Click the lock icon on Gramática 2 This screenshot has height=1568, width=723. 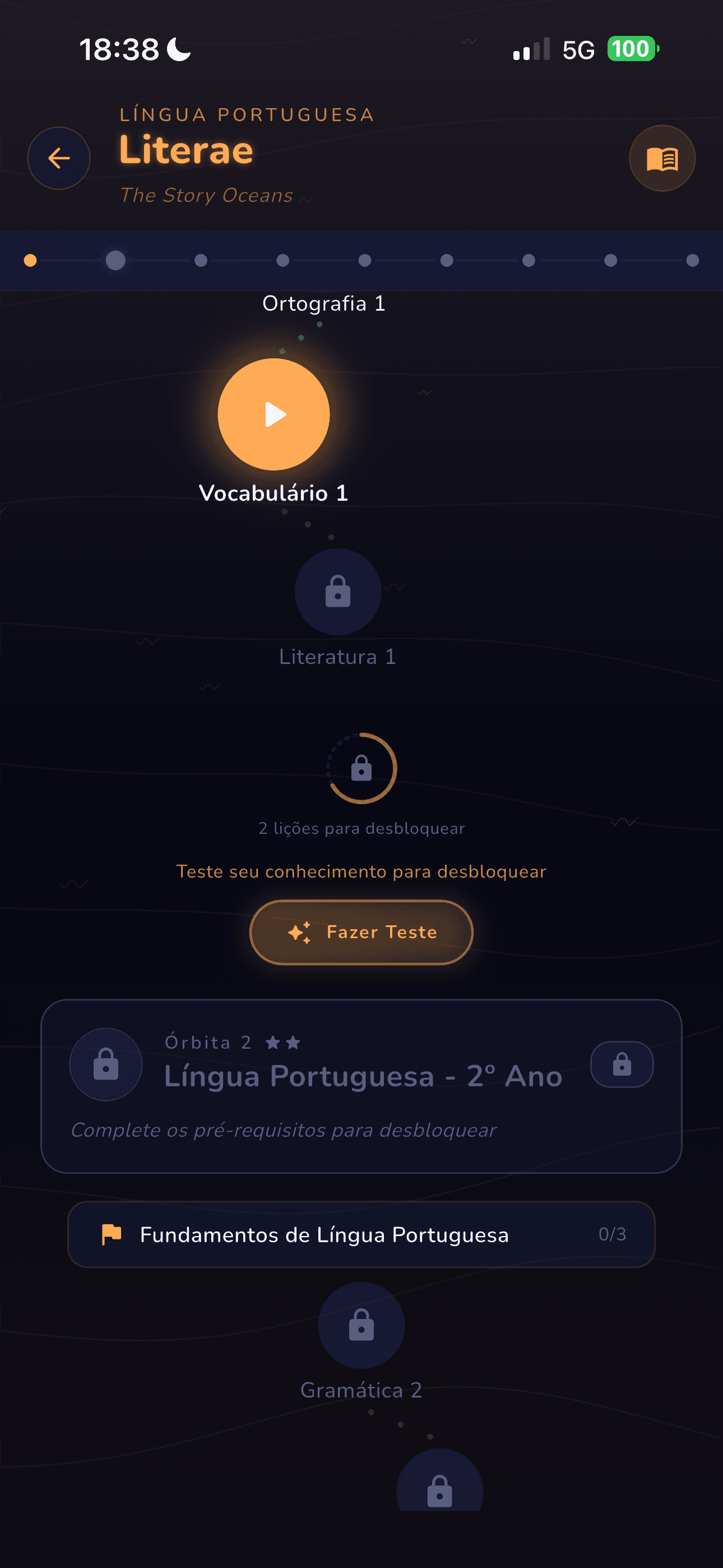click(361, 1325)
